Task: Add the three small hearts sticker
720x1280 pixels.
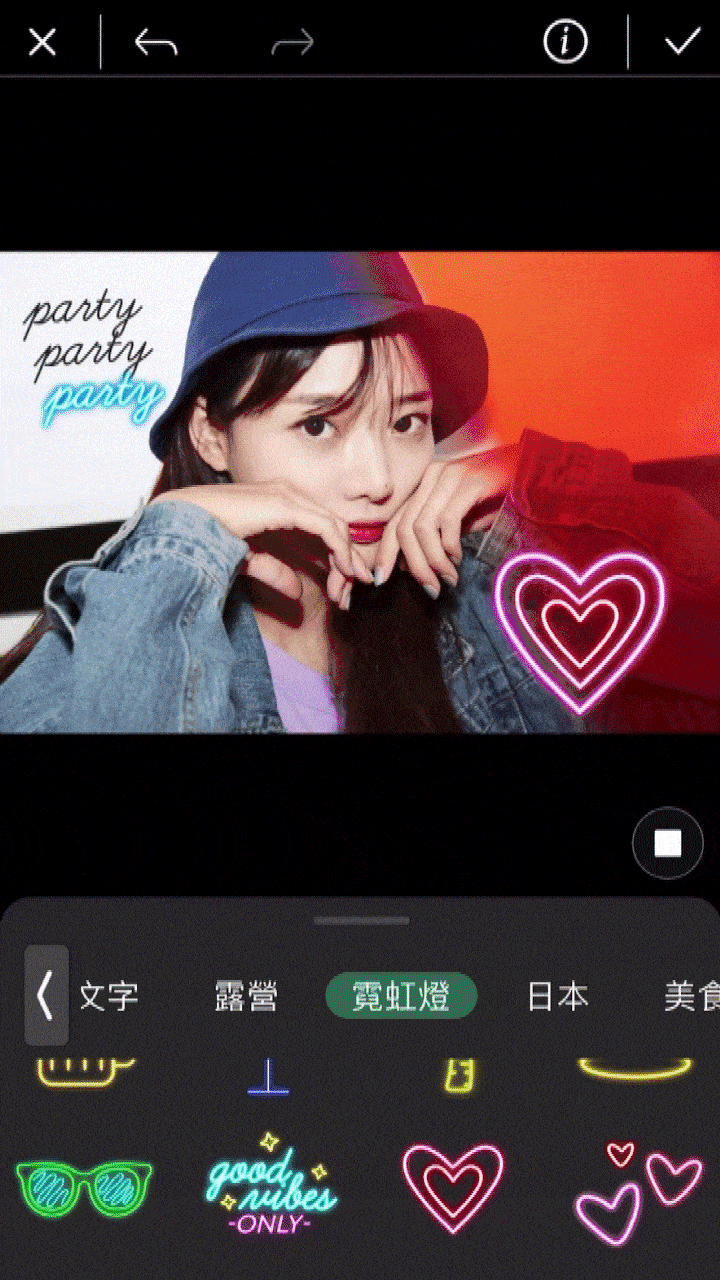Action: click(x=637, y=1191)
